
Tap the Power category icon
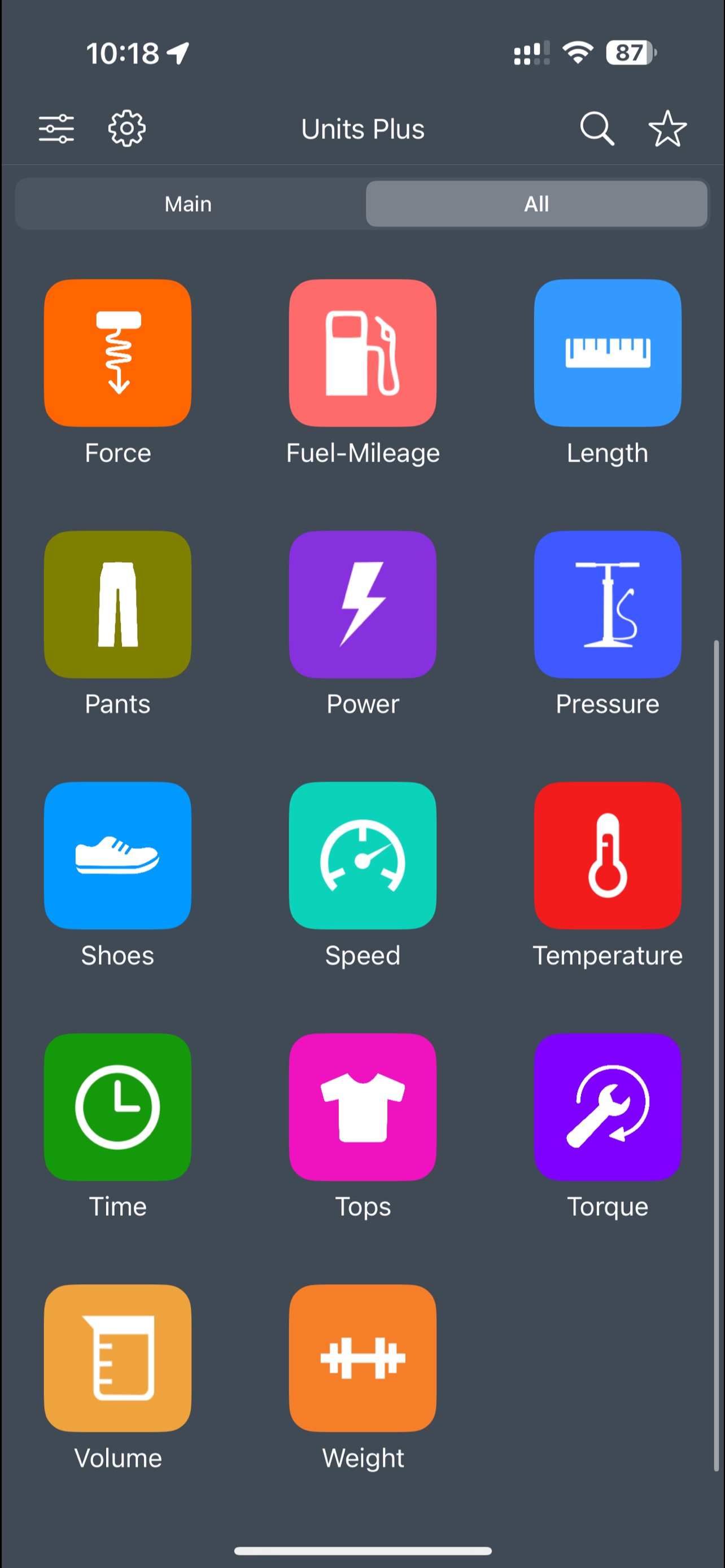click(x=362, y=605)
